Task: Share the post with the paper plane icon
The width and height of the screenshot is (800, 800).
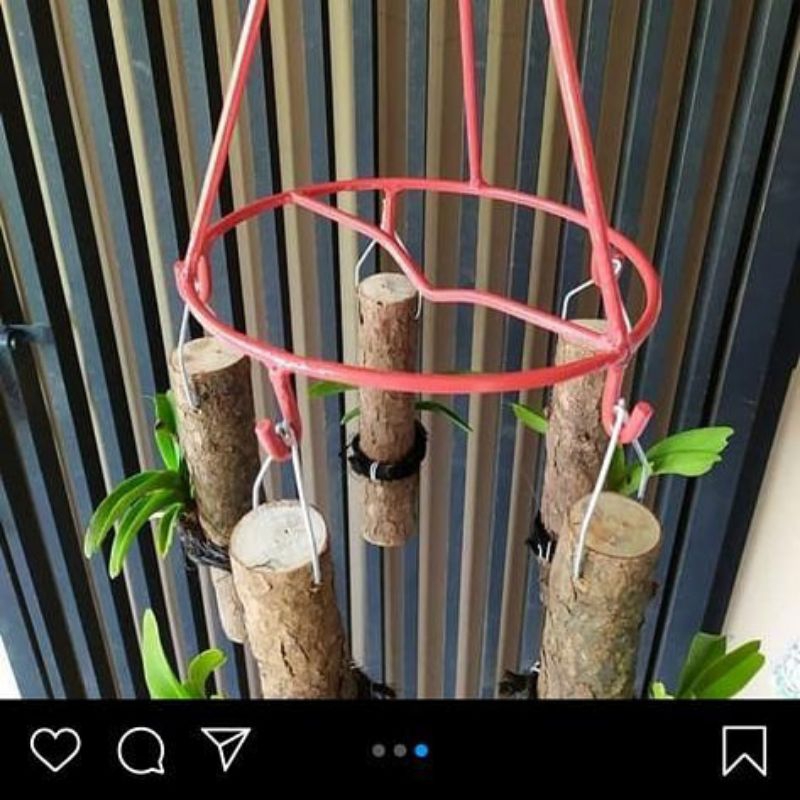Action: [x=226, y=748]
